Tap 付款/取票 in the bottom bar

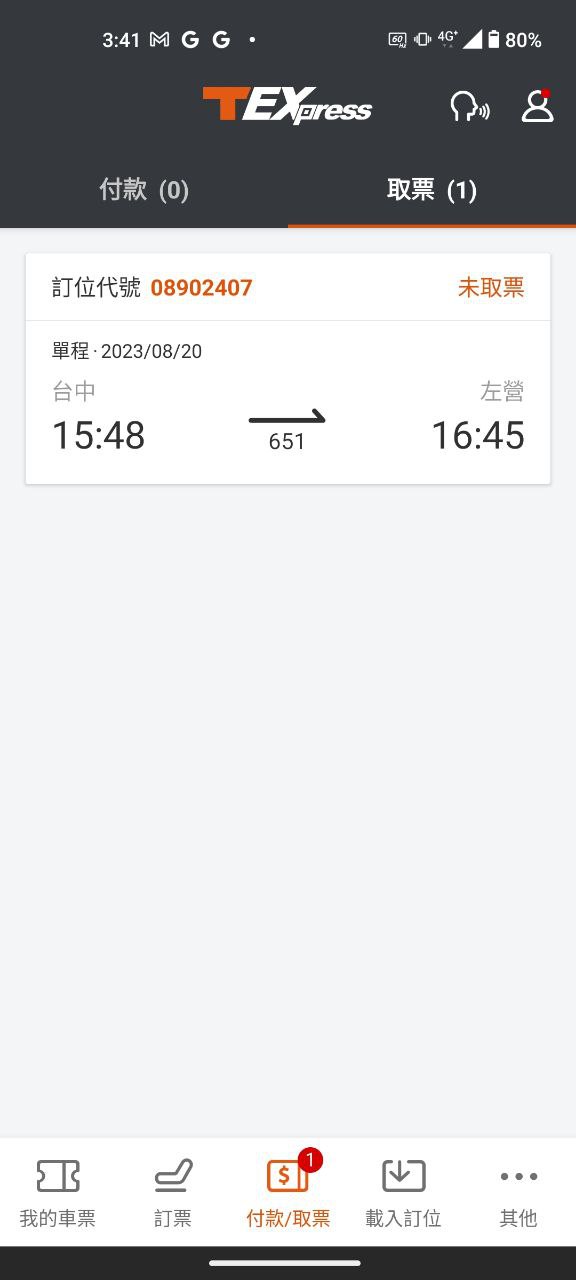(288, 1193)
